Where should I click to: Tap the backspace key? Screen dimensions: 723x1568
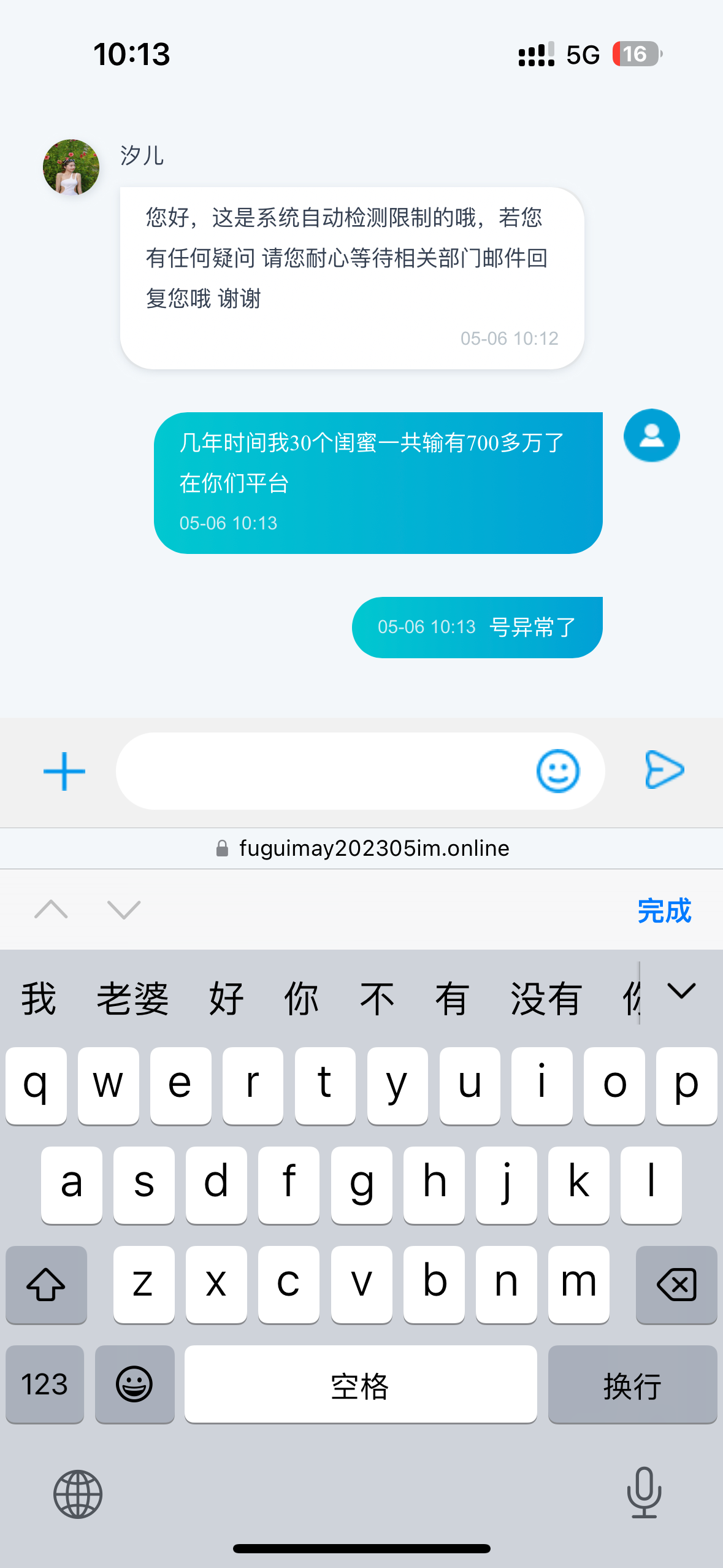[x=676, y=1285]
